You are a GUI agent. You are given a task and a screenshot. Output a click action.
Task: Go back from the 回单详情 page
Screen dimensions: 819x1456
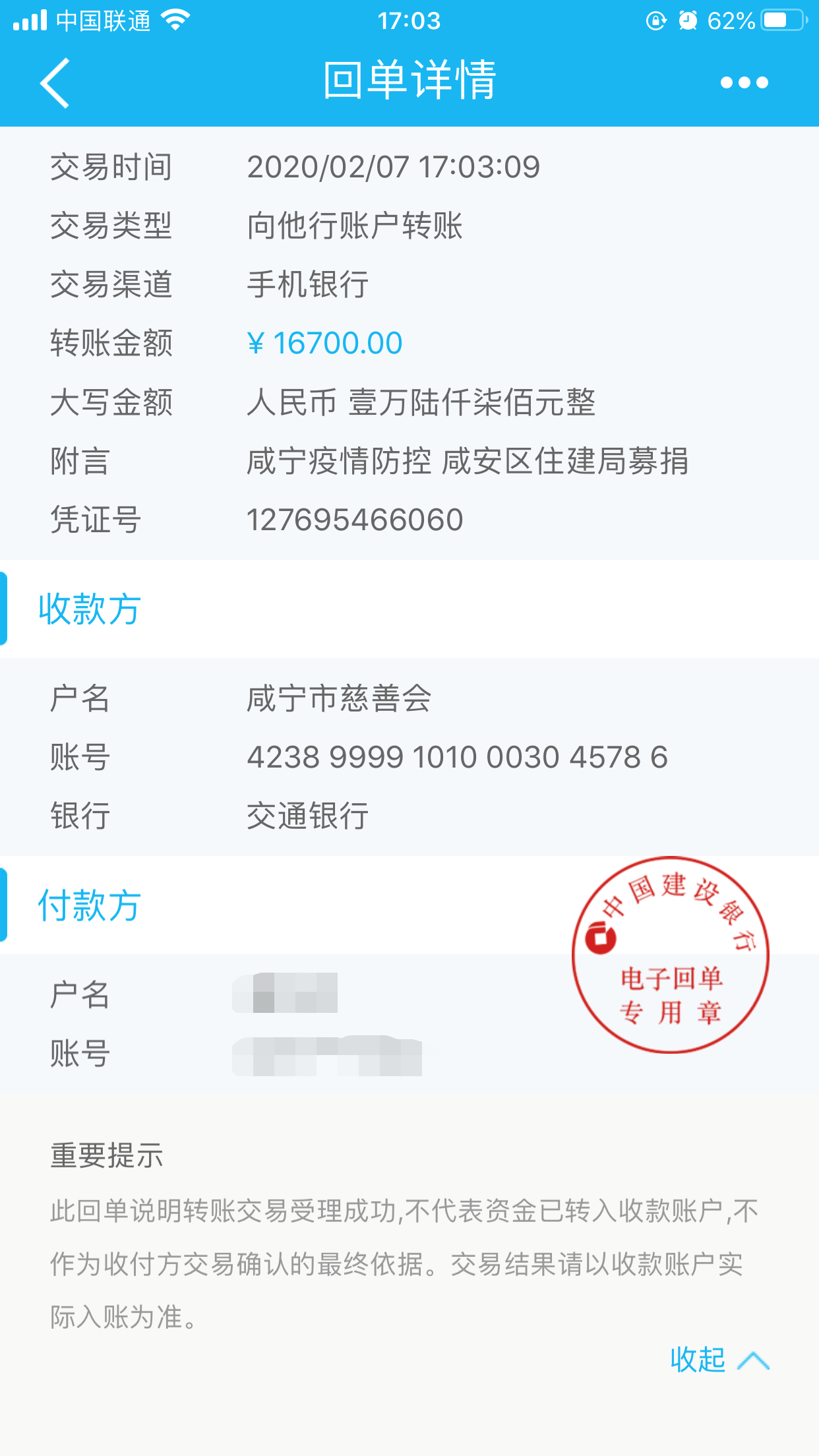point(55,83)
